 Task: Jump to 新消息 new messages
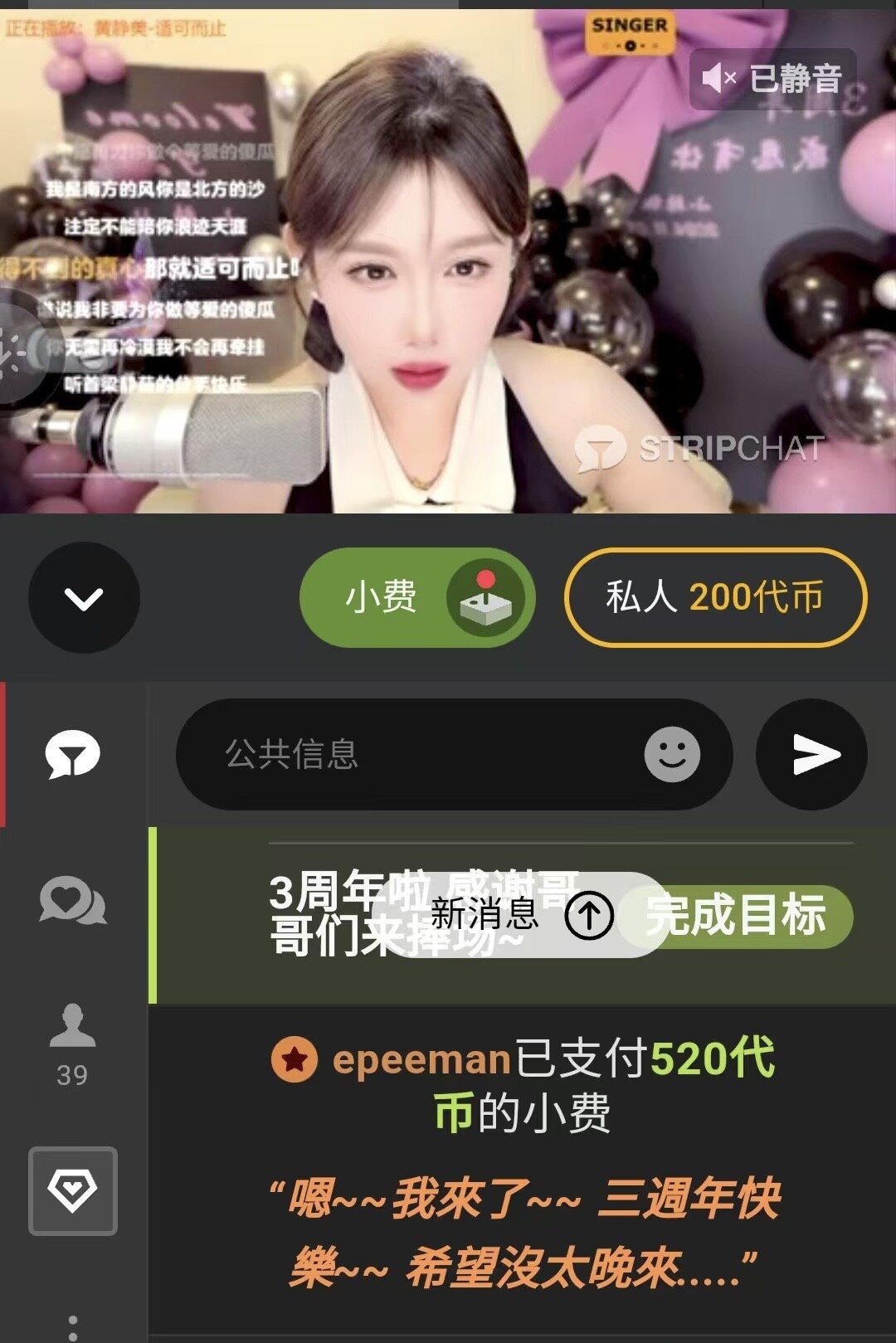point(521,915)
